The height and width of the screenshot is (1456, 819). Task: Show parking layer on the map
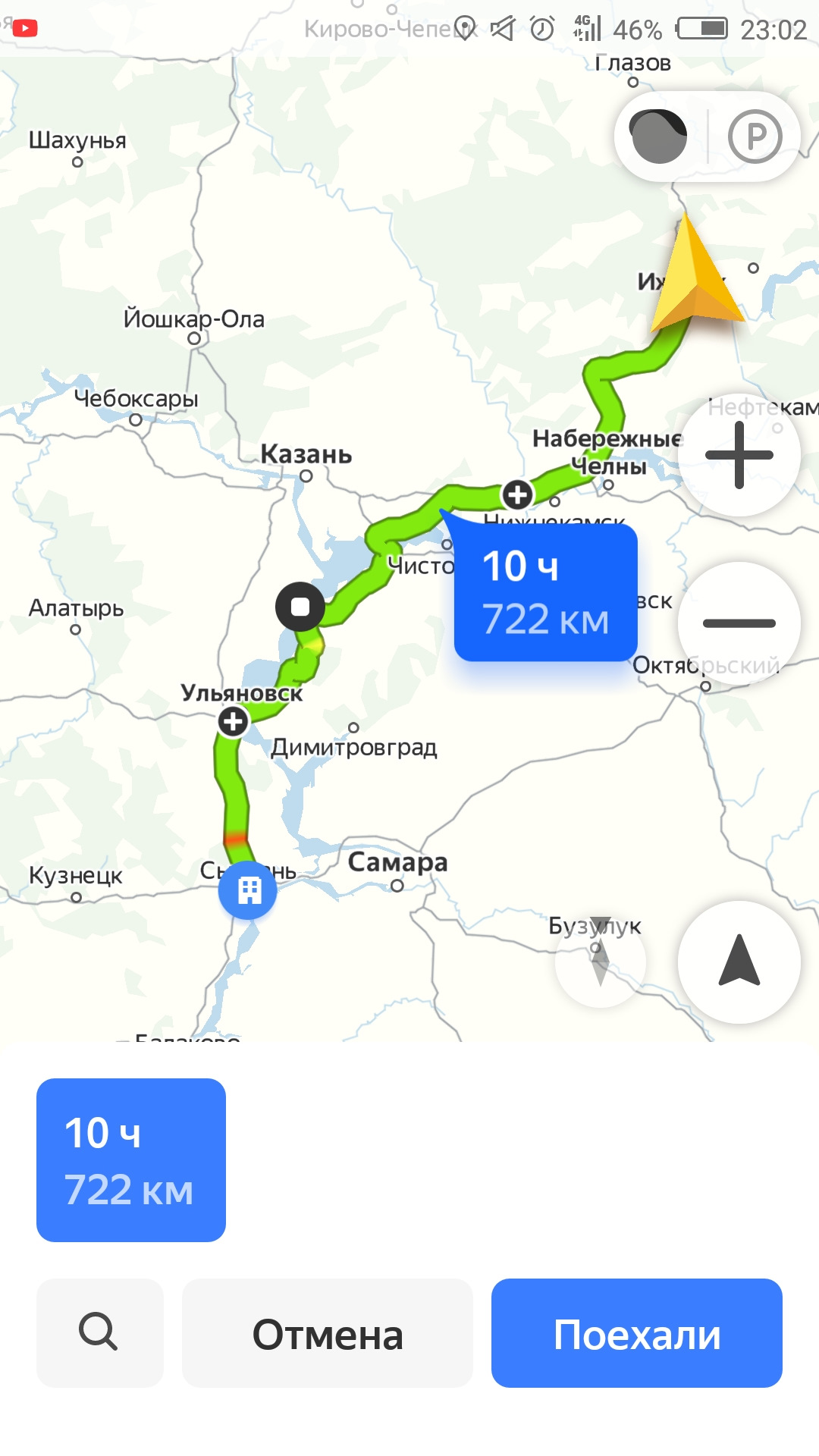(755, 136)
